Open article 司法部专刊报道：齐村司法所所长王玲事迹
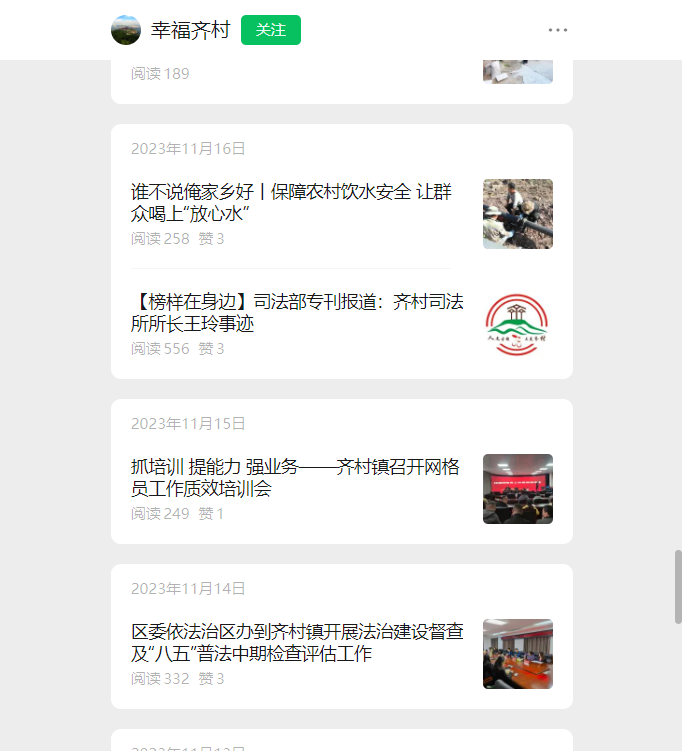 tap(297, 312)
